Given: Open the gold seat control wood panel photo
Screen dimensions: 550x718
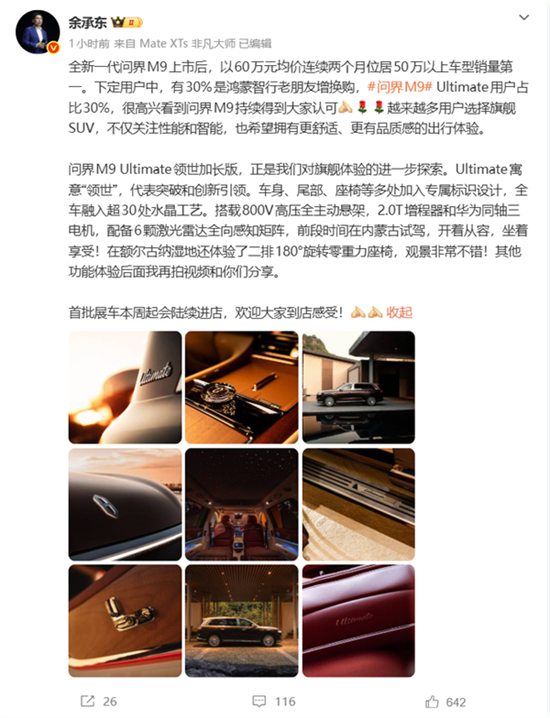Looking at the screenshot, I should tap(125, 621).
